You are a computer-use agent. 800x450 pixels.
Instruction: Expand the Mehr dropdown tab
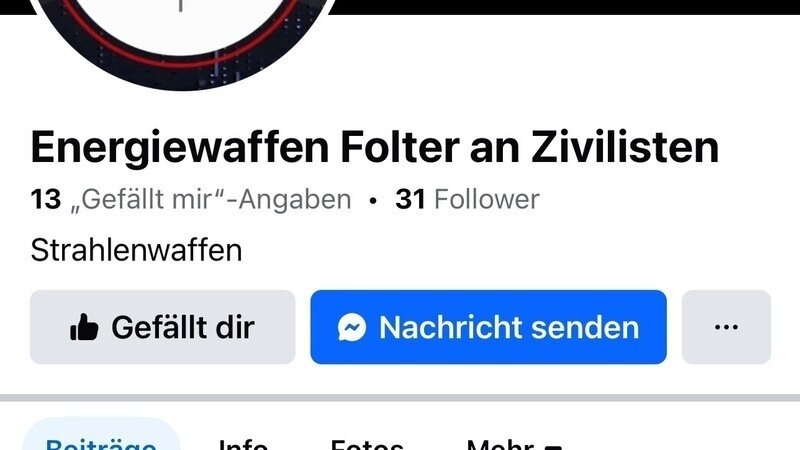(514, 442)
